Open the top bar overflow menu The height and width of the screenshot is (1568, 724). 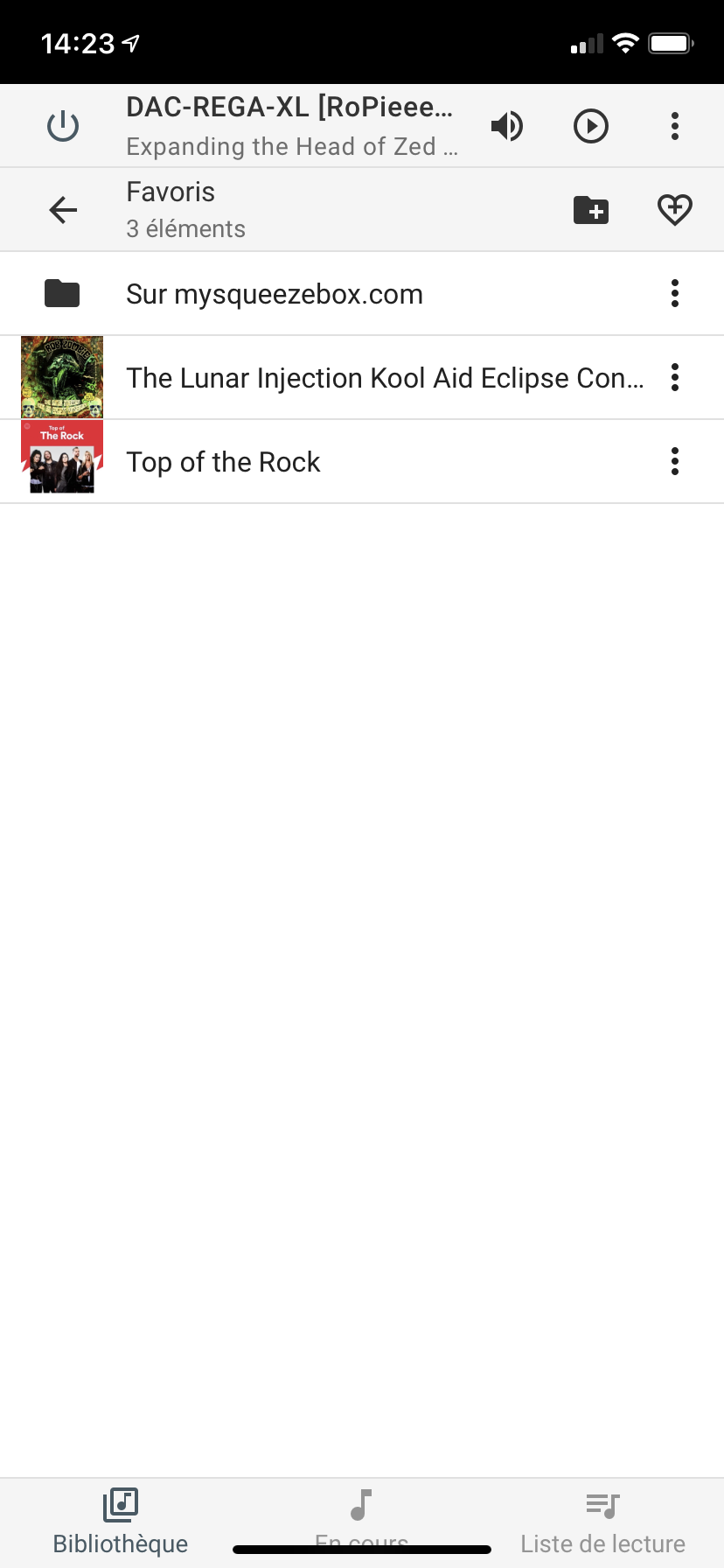point(674,126)
